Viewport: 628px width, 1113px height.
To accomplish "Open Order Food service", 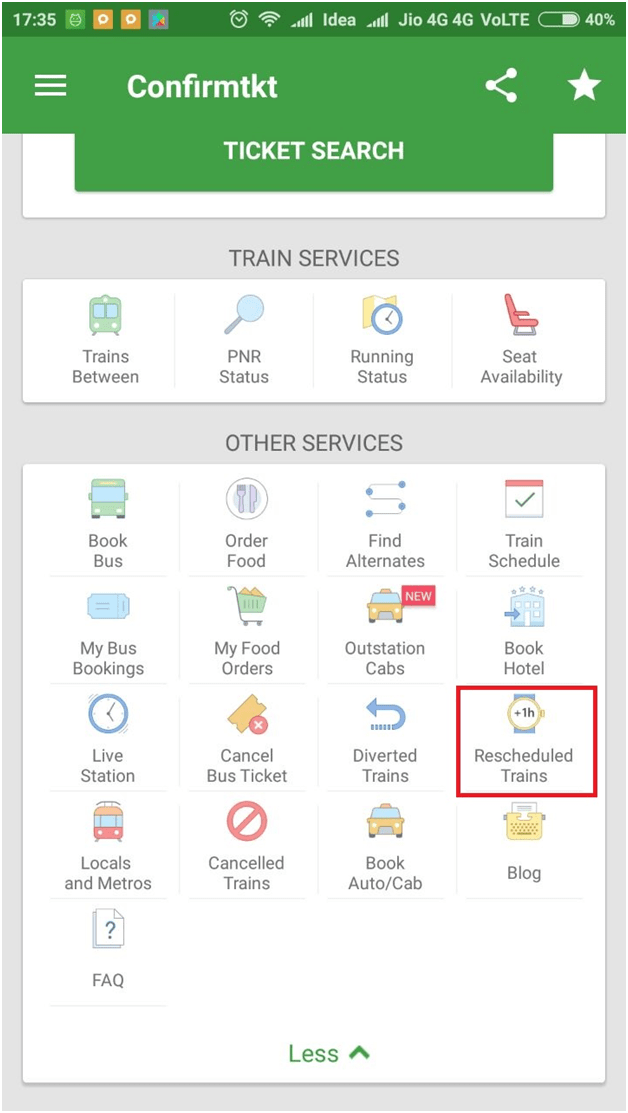I will point(246,526).
